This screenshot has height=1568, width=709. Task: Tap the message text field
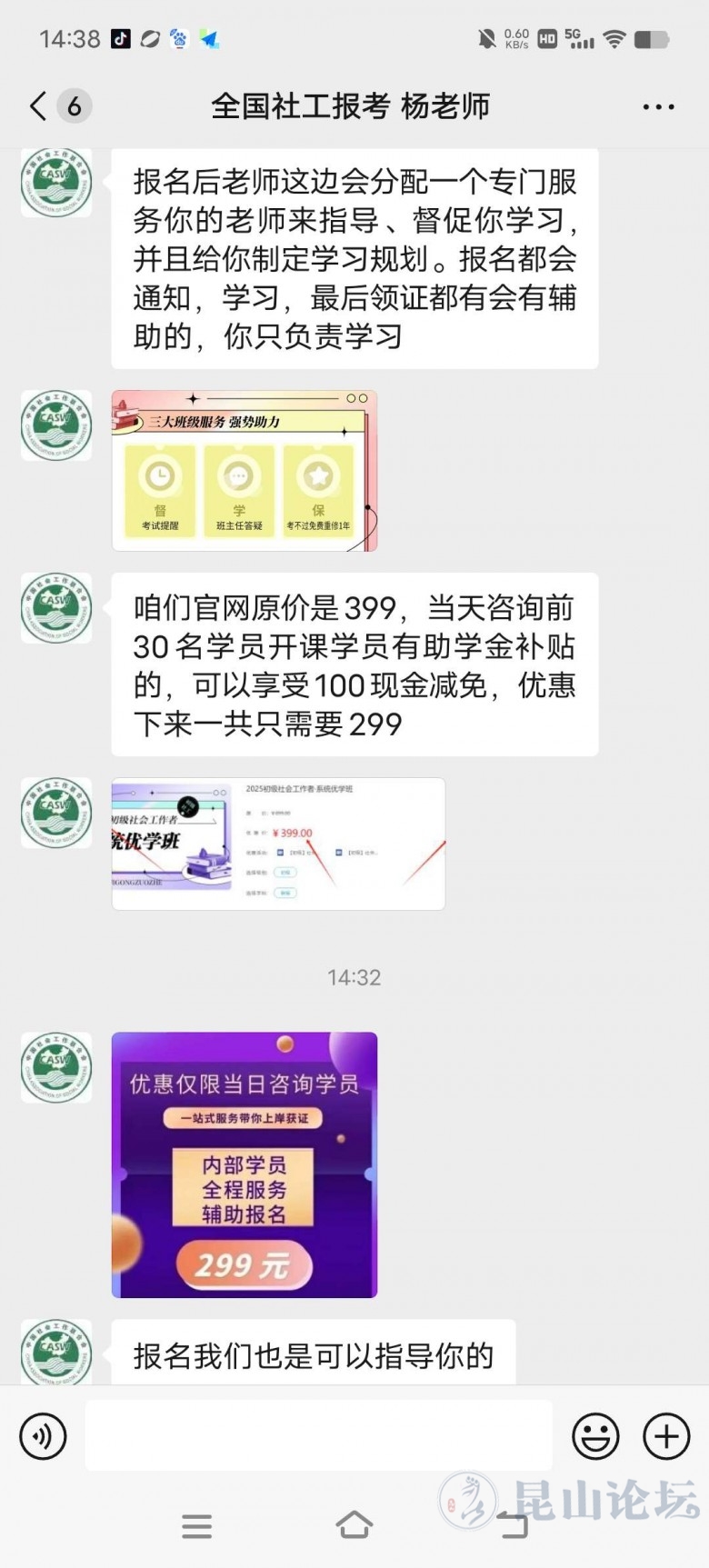(x=318, y=1435)
